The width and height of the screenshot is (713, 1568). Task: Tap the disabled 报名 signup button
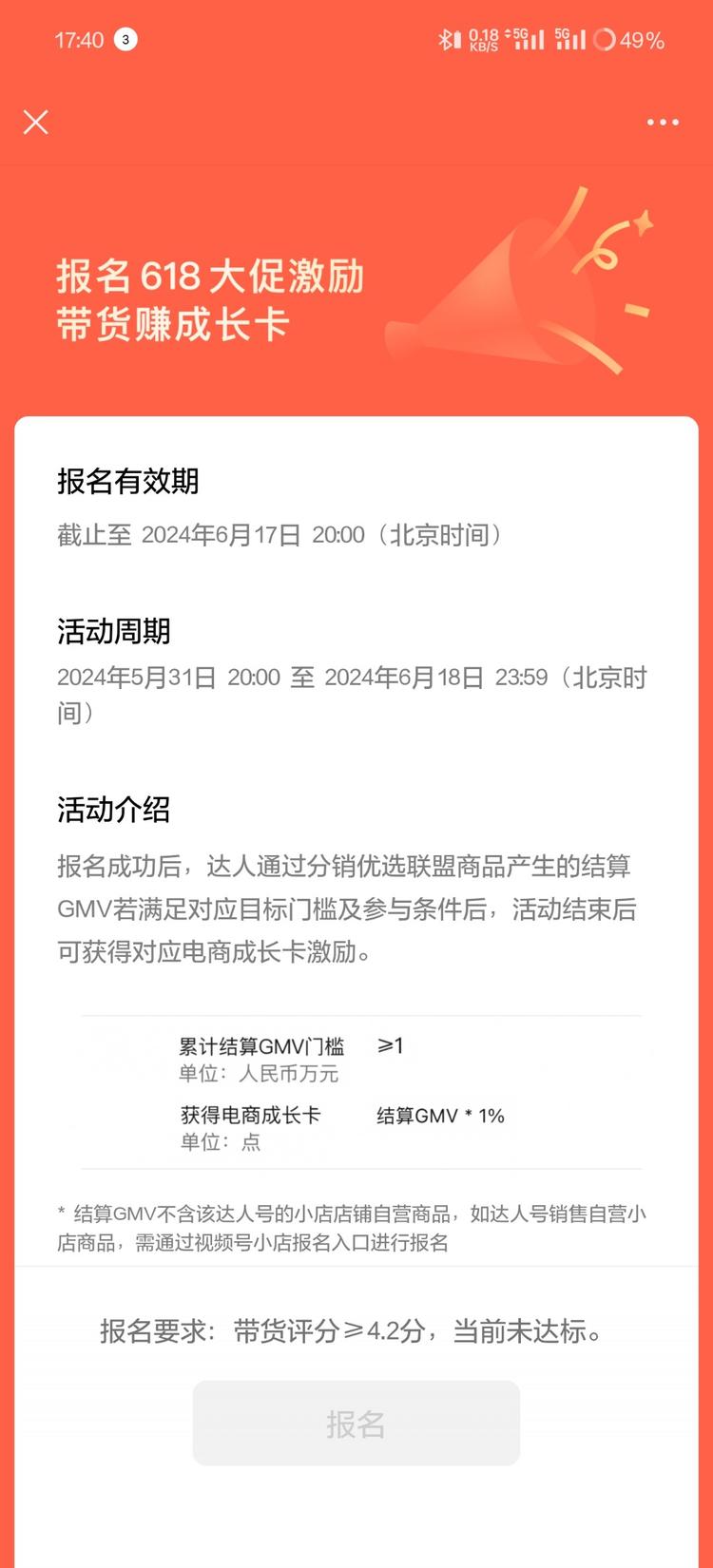point(356,1424)
